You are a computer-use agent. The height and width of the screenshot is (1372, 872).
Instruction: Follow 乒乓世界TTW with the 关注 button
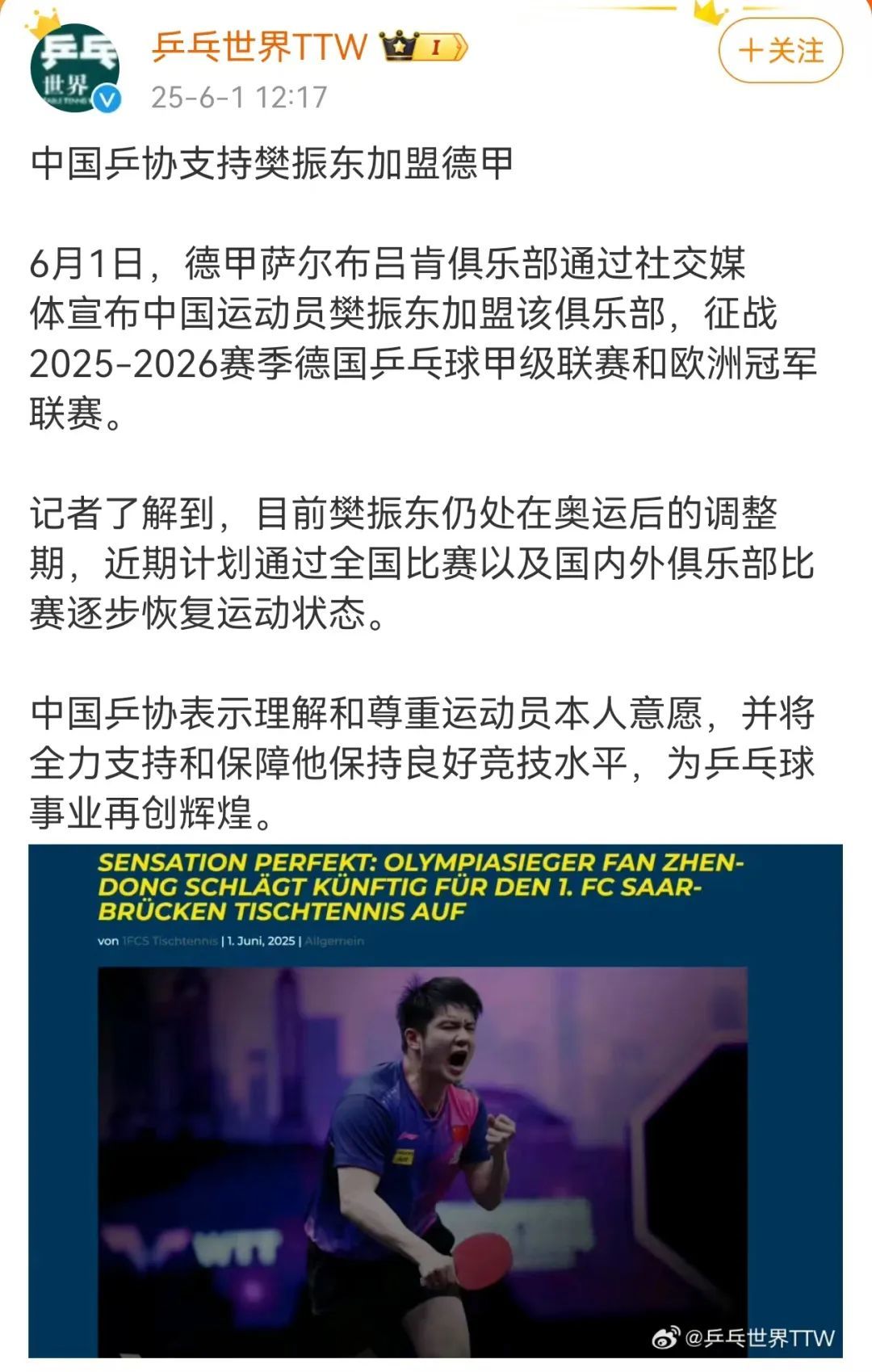click(780, 51)
